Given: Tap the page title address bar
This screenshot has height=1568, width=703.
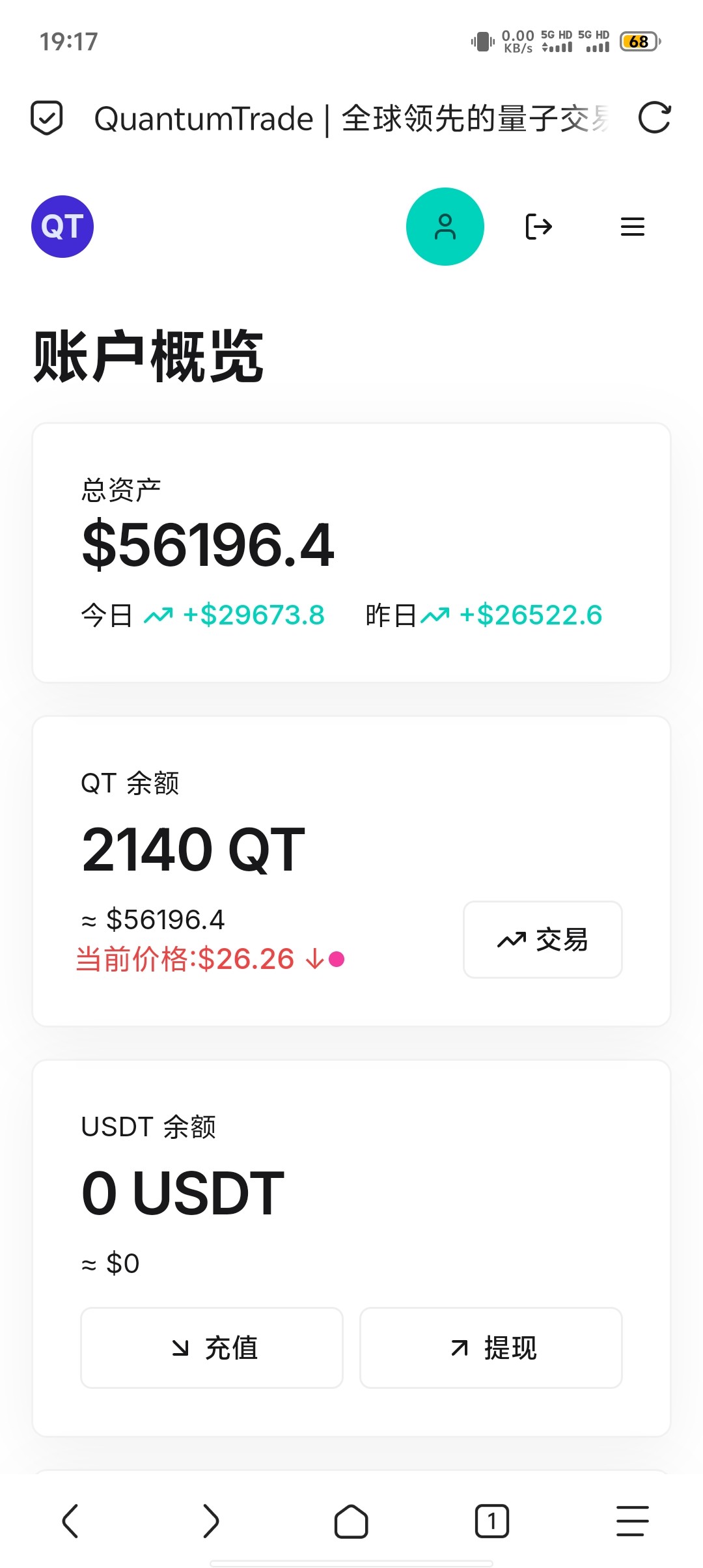Looking at the screenshot, I should click(x=351, y=119).
